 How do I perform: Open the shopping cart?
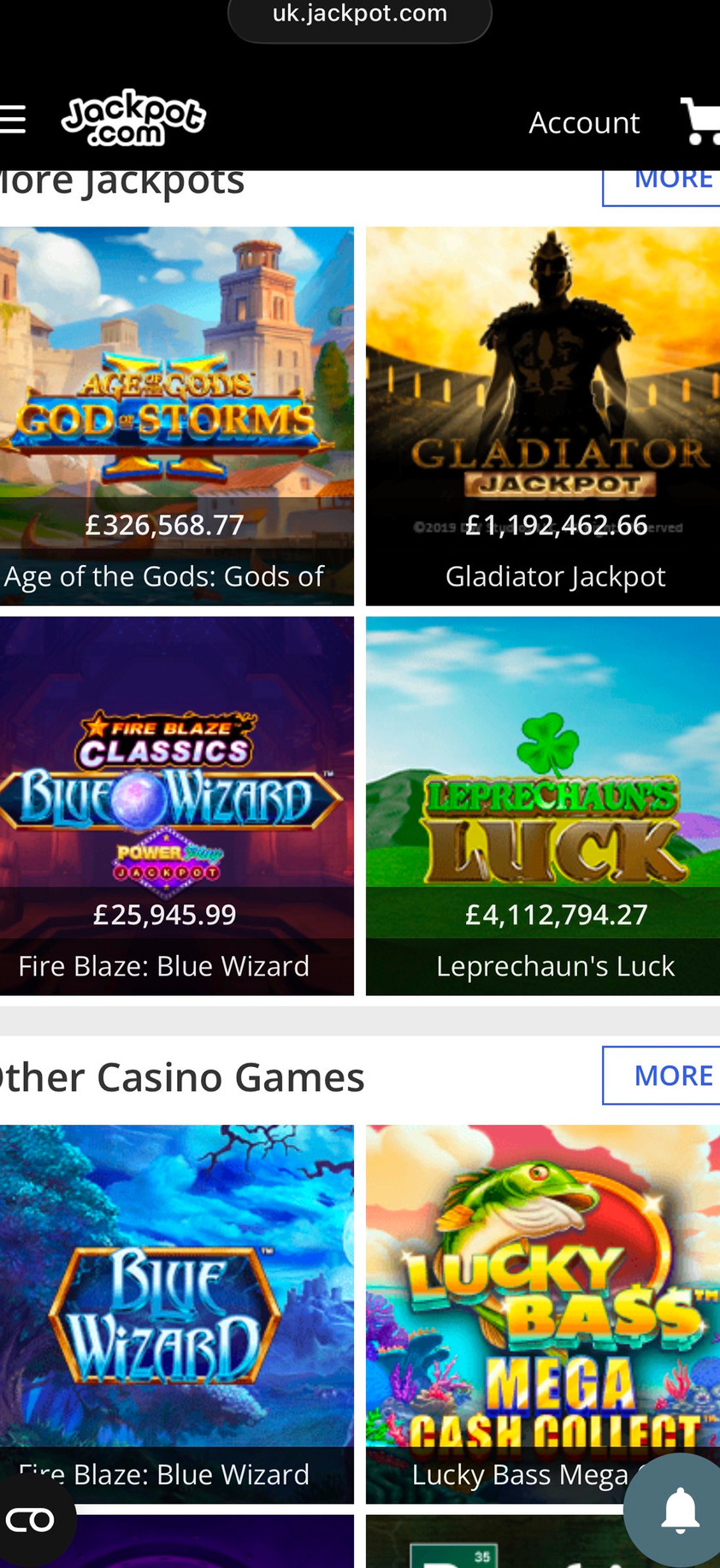point(700,121)
